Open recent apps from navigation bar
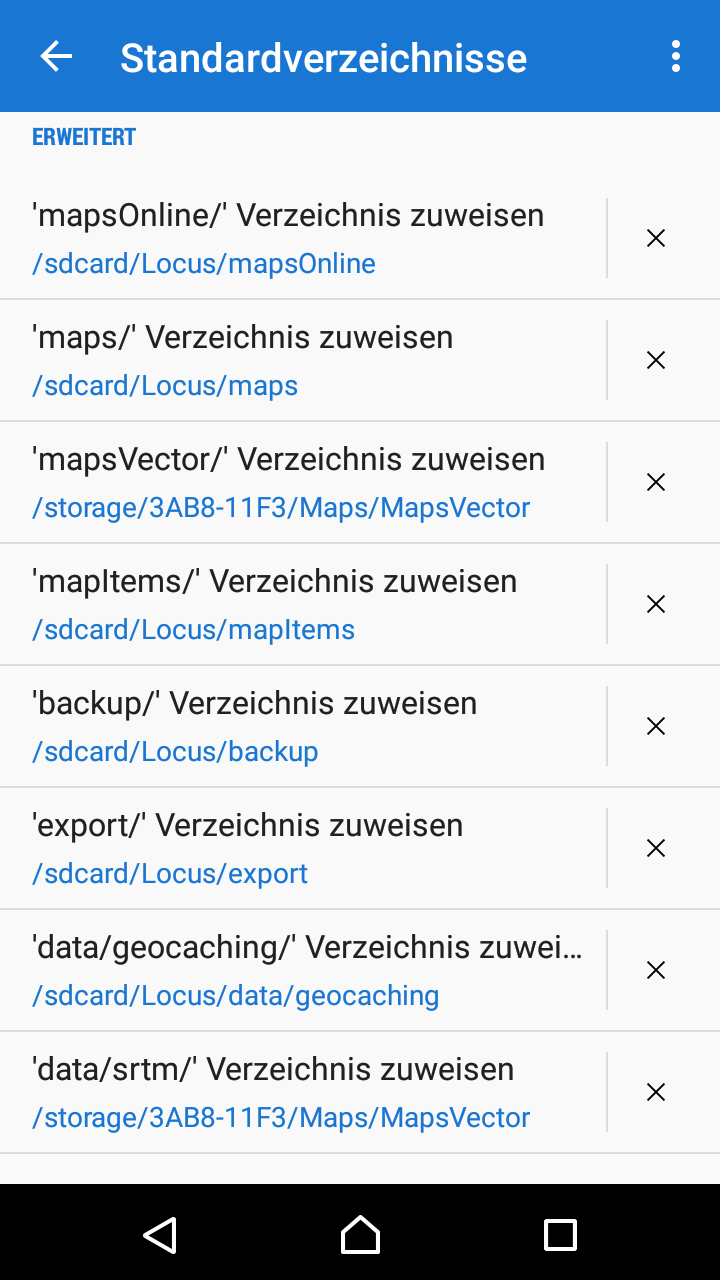The width and height of the screenshot is (720, 1280). coord(560,1234)
